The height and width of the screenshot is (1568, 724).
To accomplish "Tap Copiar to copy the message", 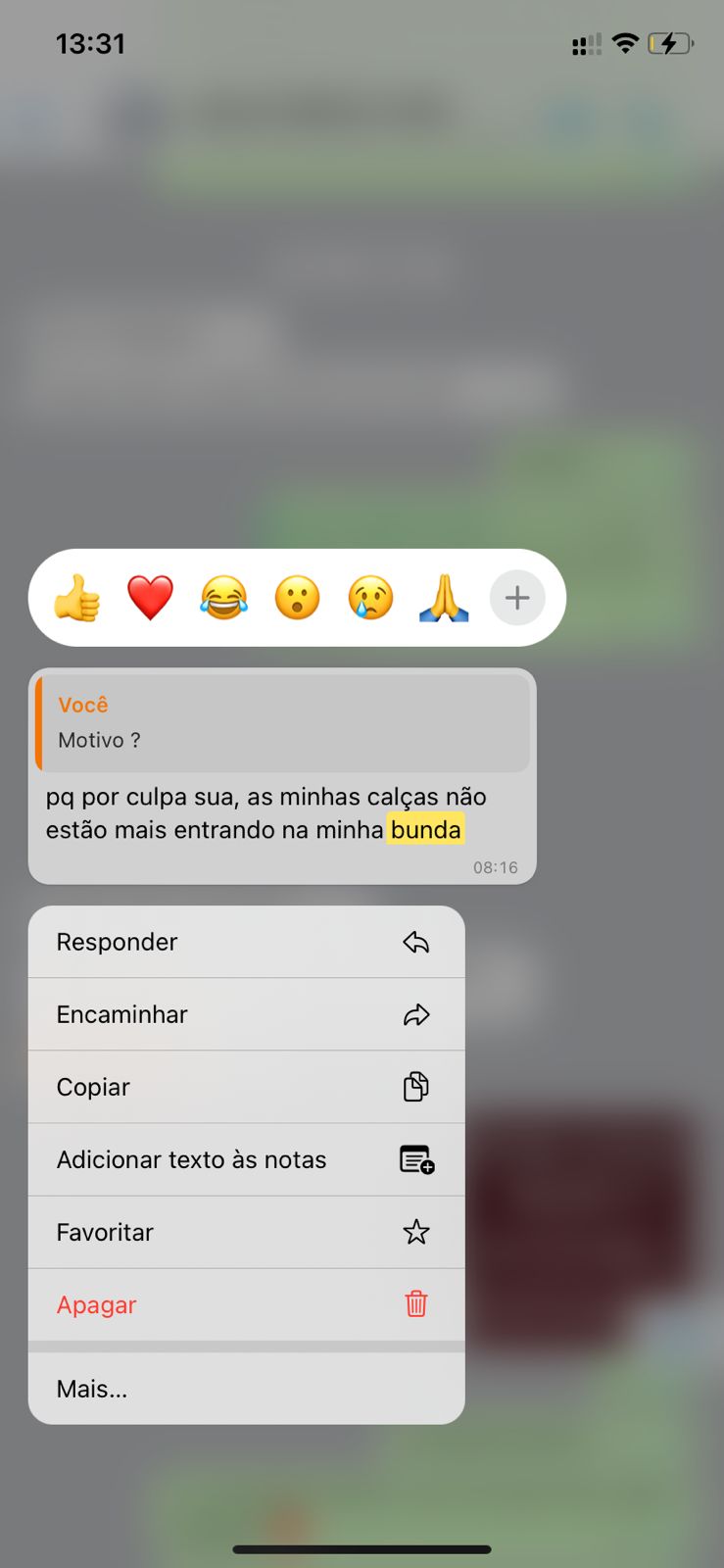I will 246,1087.
